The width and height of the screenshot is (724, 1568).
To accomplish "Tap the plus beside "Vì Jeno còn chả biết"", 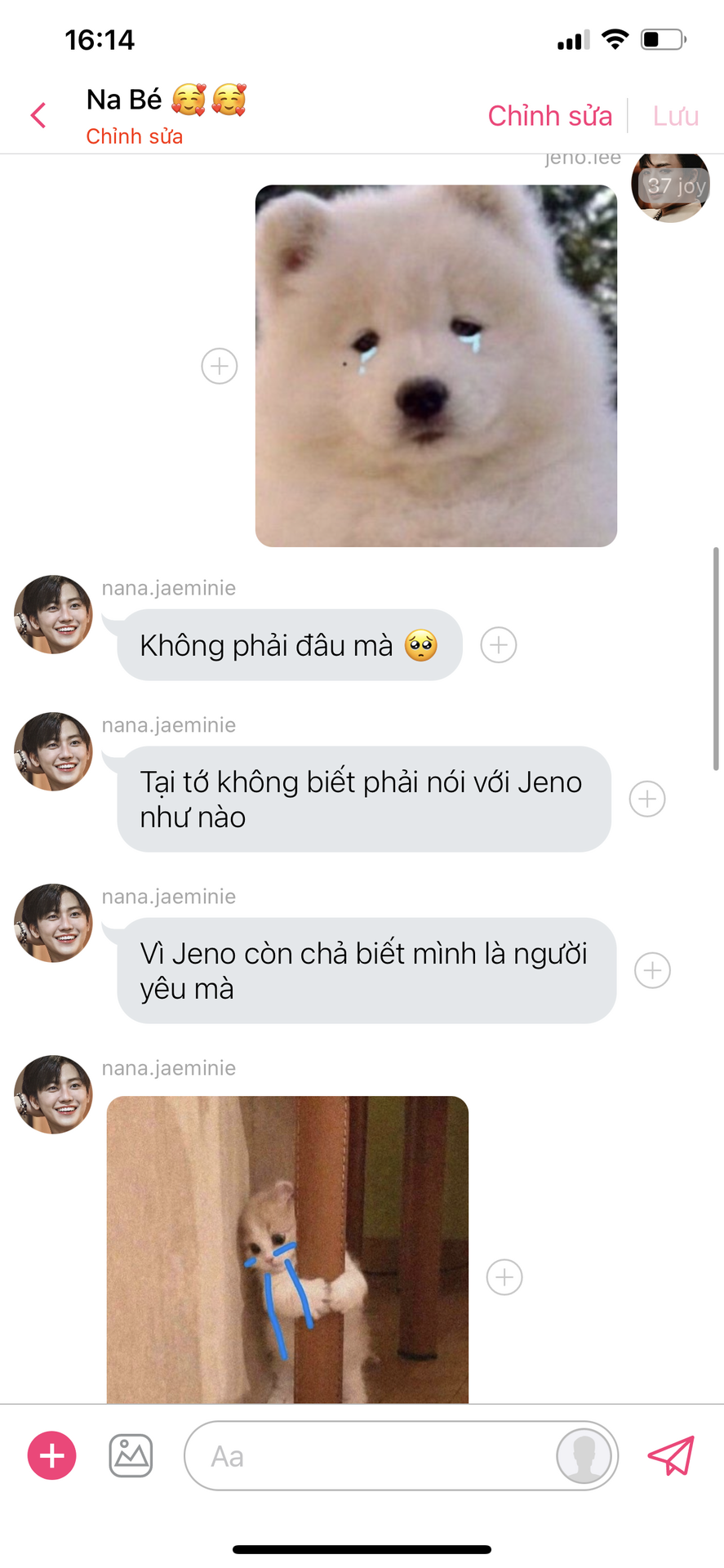I will coord(653,970).
